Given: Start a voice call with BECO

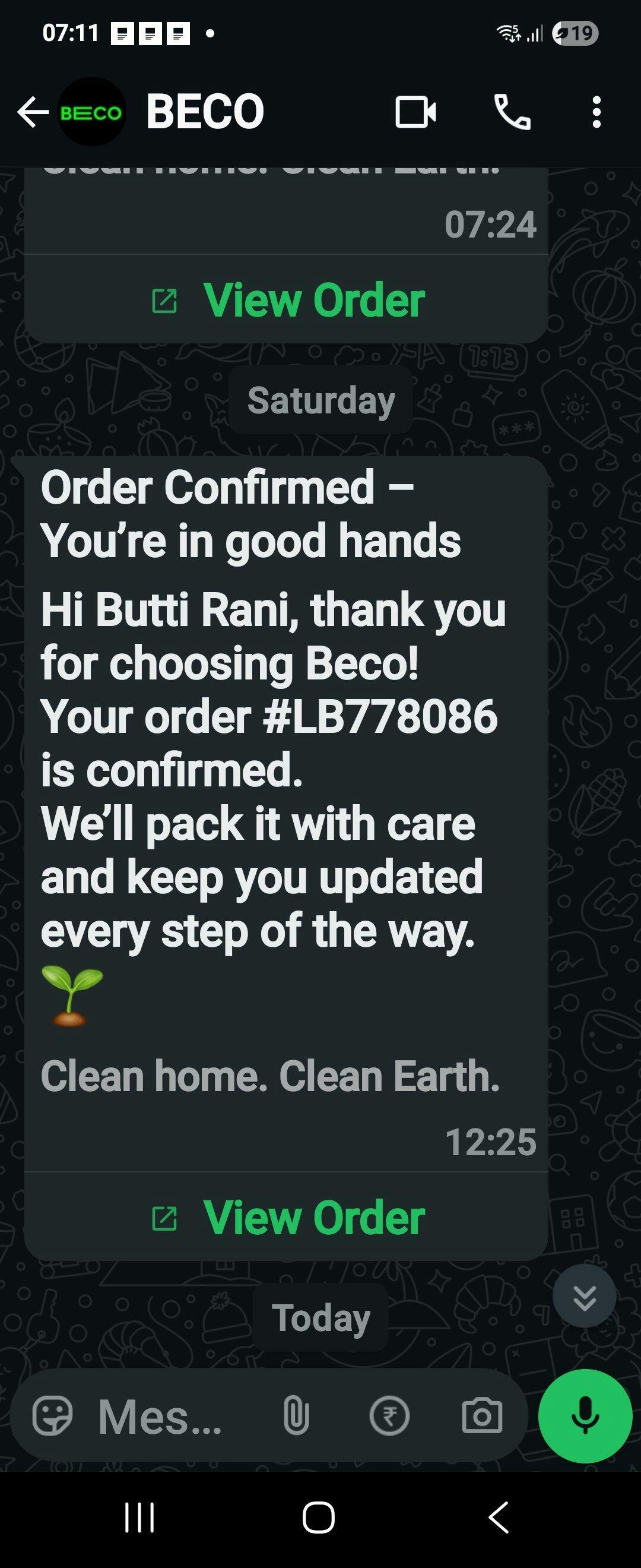Looking at the screenshot, I should pyautogui.click(x=512, y=112).
